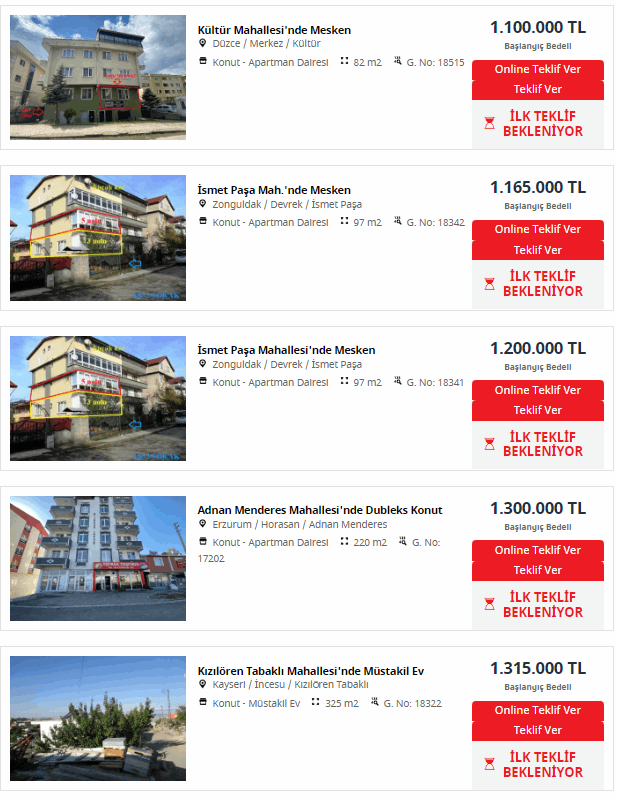Screen dimensions: 617x798
Task: Tap Online Teklif Ver for 1.200.000 TL listing
Action: tap(537, 390)
